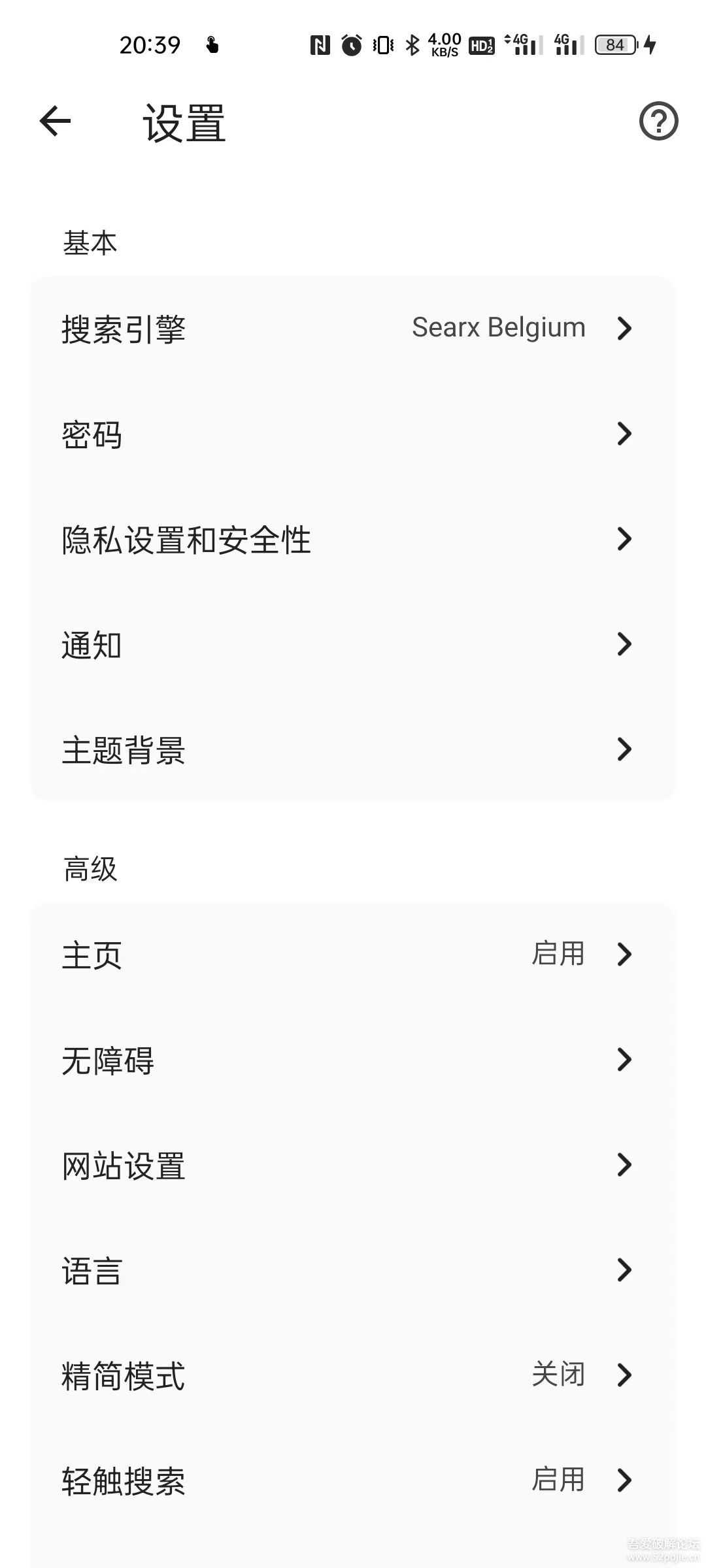This screenshot has width=706, height=1568.
Task: Expand the 语言 row chevron
Action: [x=624, y=1269]
